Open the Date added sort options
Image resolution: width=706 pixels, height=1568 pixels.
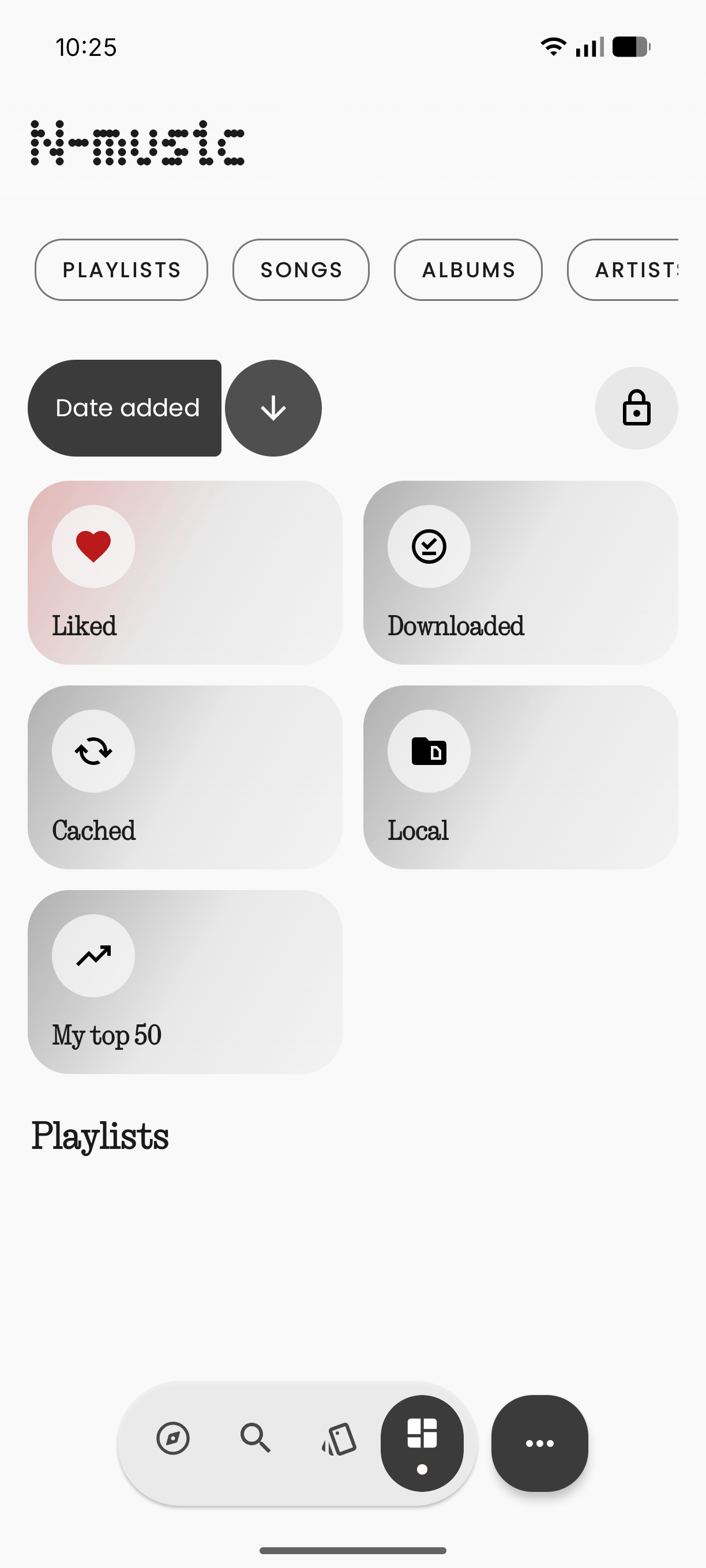tap(125, 408)
